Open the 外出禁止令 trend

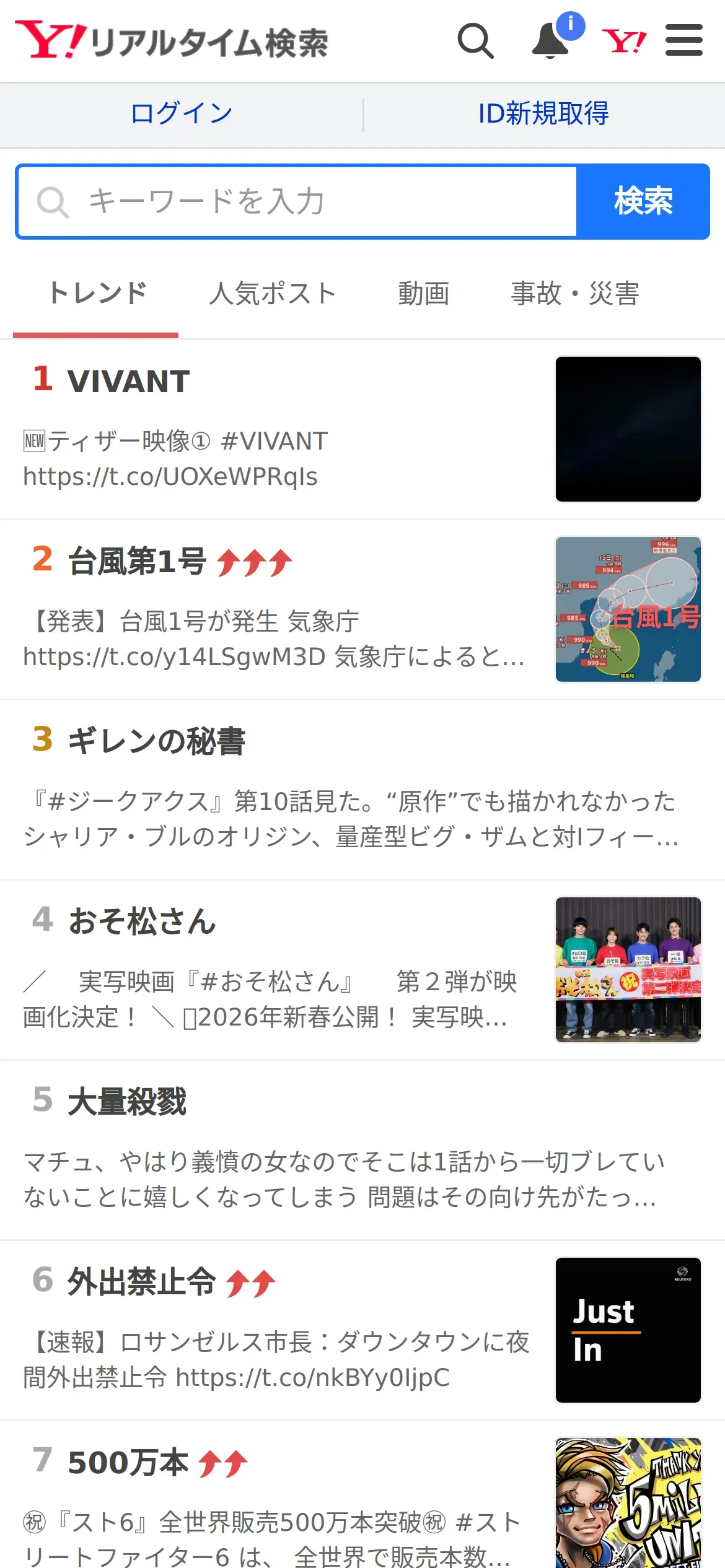click(x=141, y=1282)
